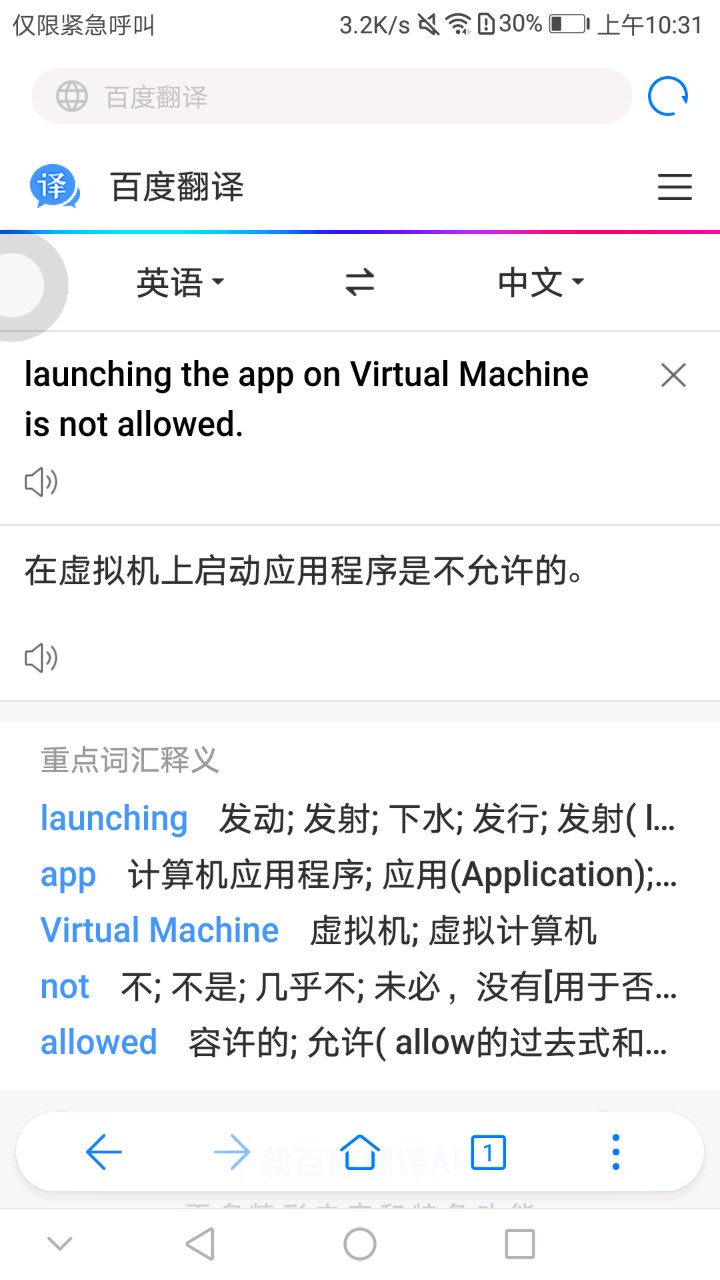Look up the keyword 'app'
Viewport: 720px width, 1280px height.
click(x=68, y=875)
